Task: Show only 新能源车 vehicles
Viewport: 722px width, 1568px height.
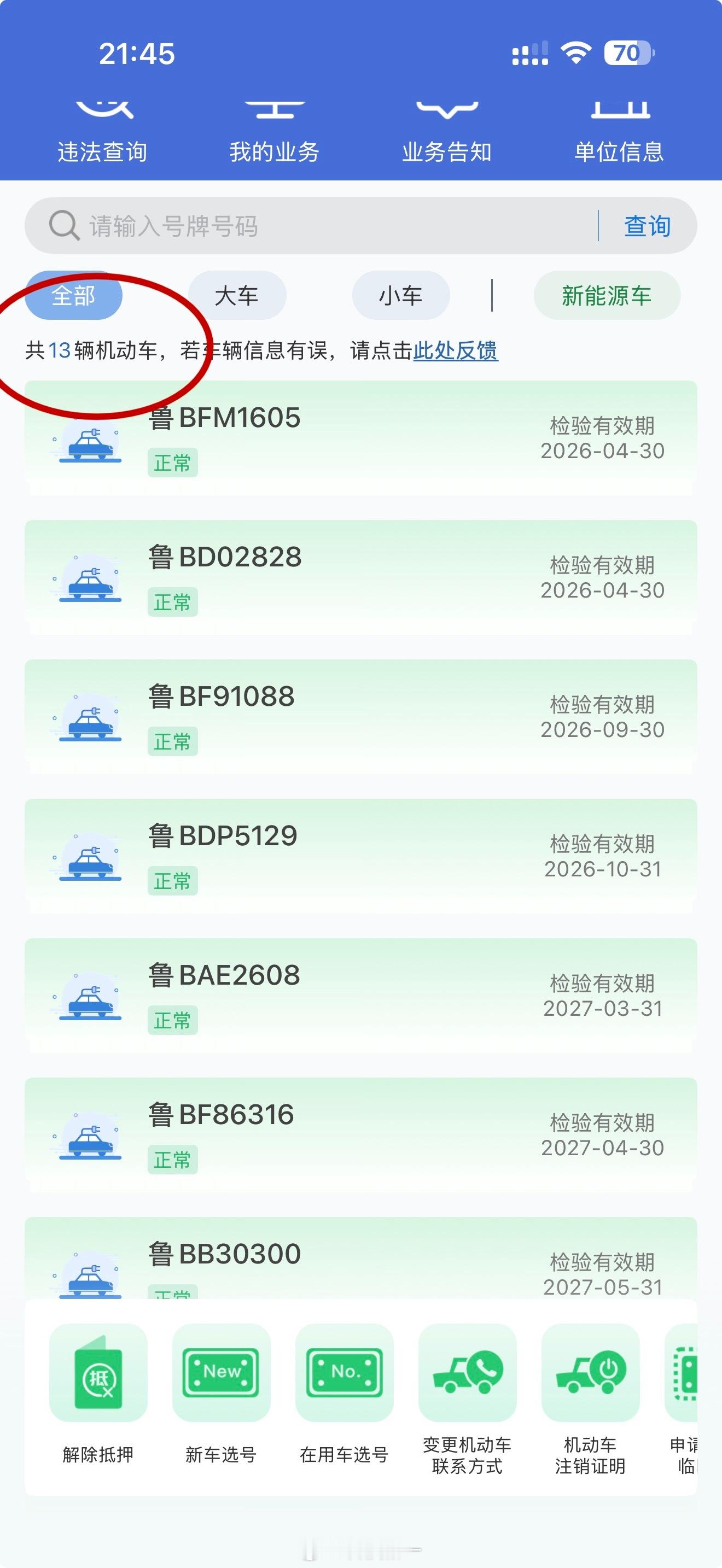Action: pyautogui.click(x=607, y=296)
